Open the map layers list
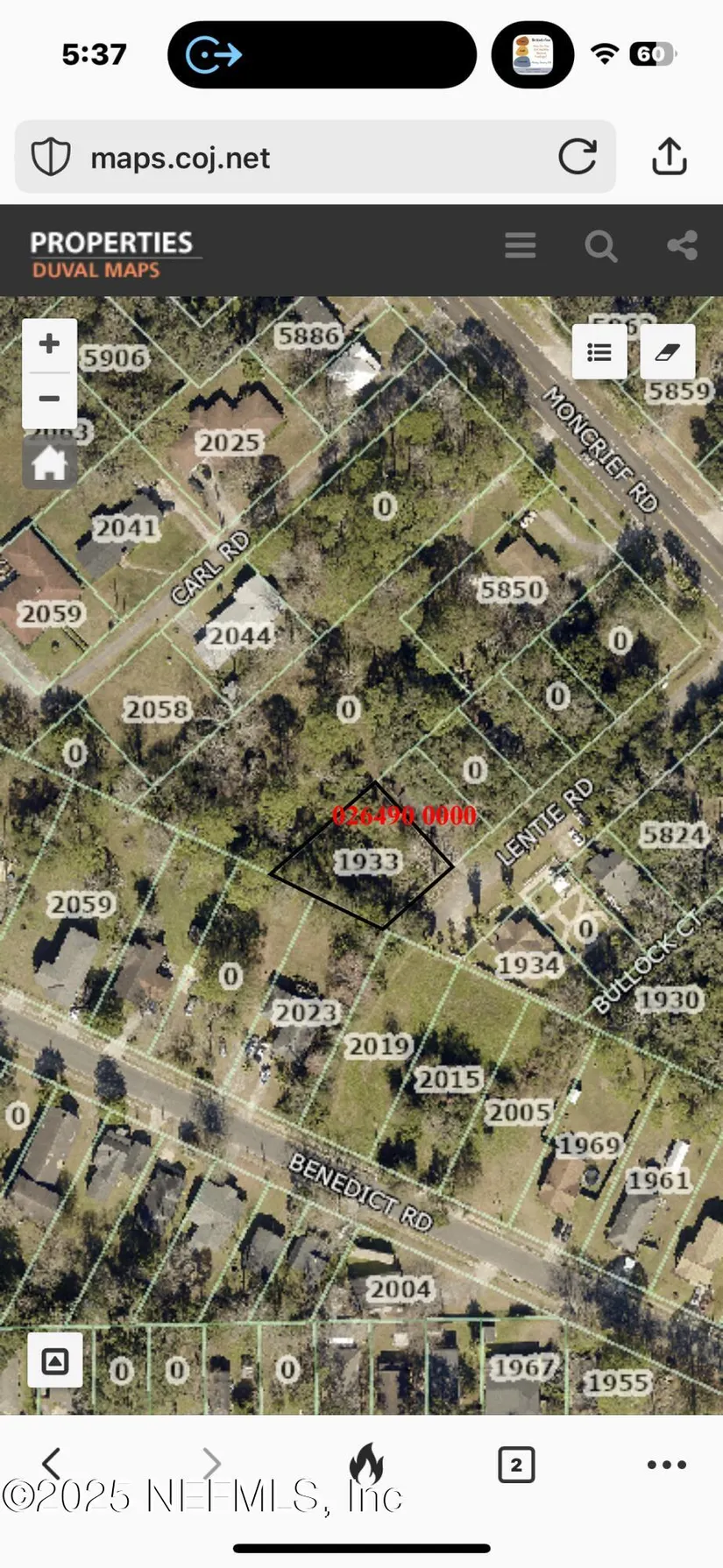This screenshot has width=723, height=1568. [599, 352]
